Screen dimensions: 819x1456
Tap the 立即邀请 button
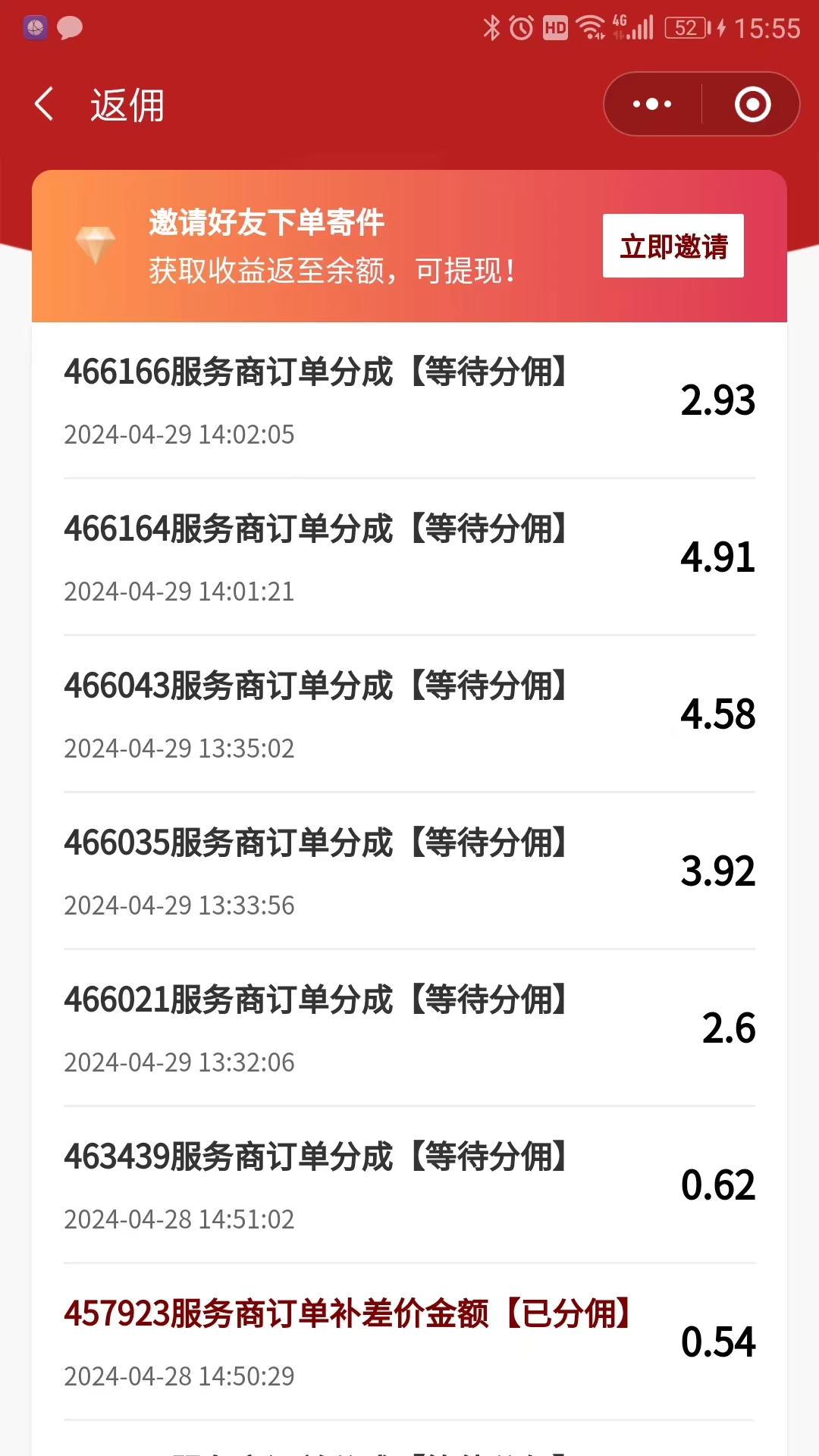pyautogui.click(x=673, y=246)
